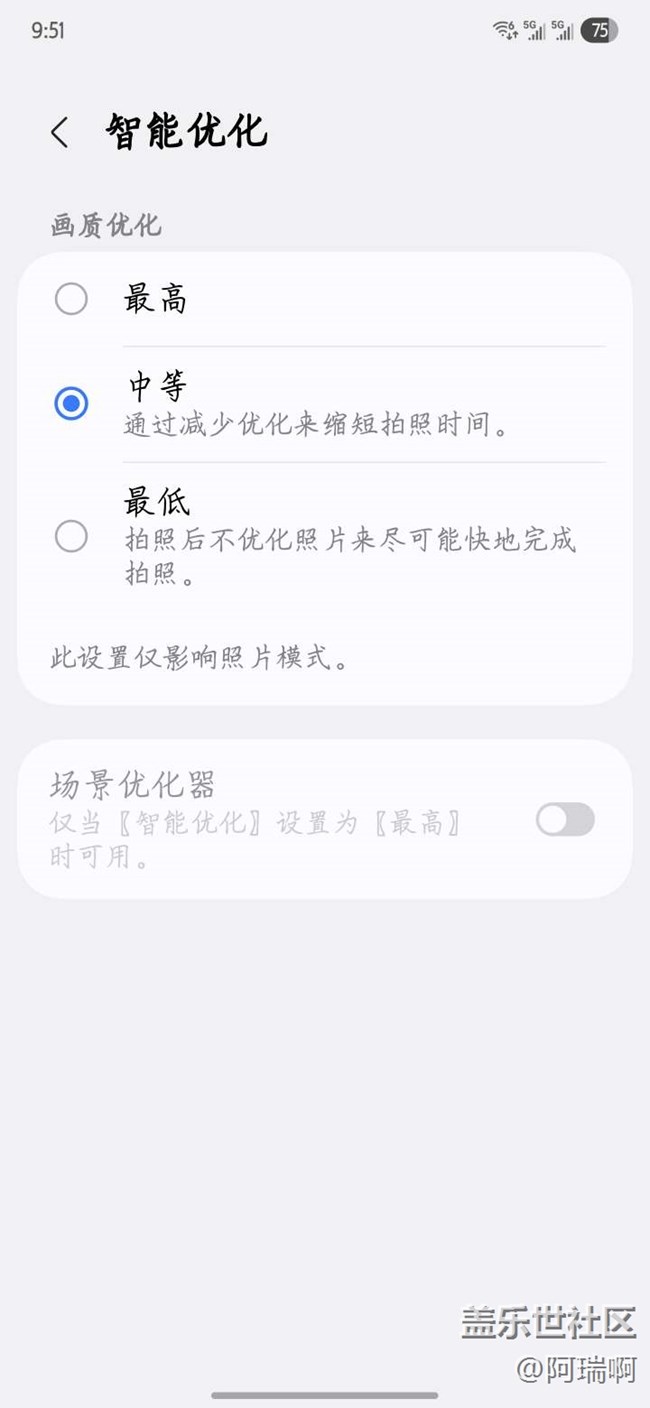The height and width of the screenshot is (1408, 650).
Task: Pick 最低 for fastest shooting
Action: click(x=71, y=537)
